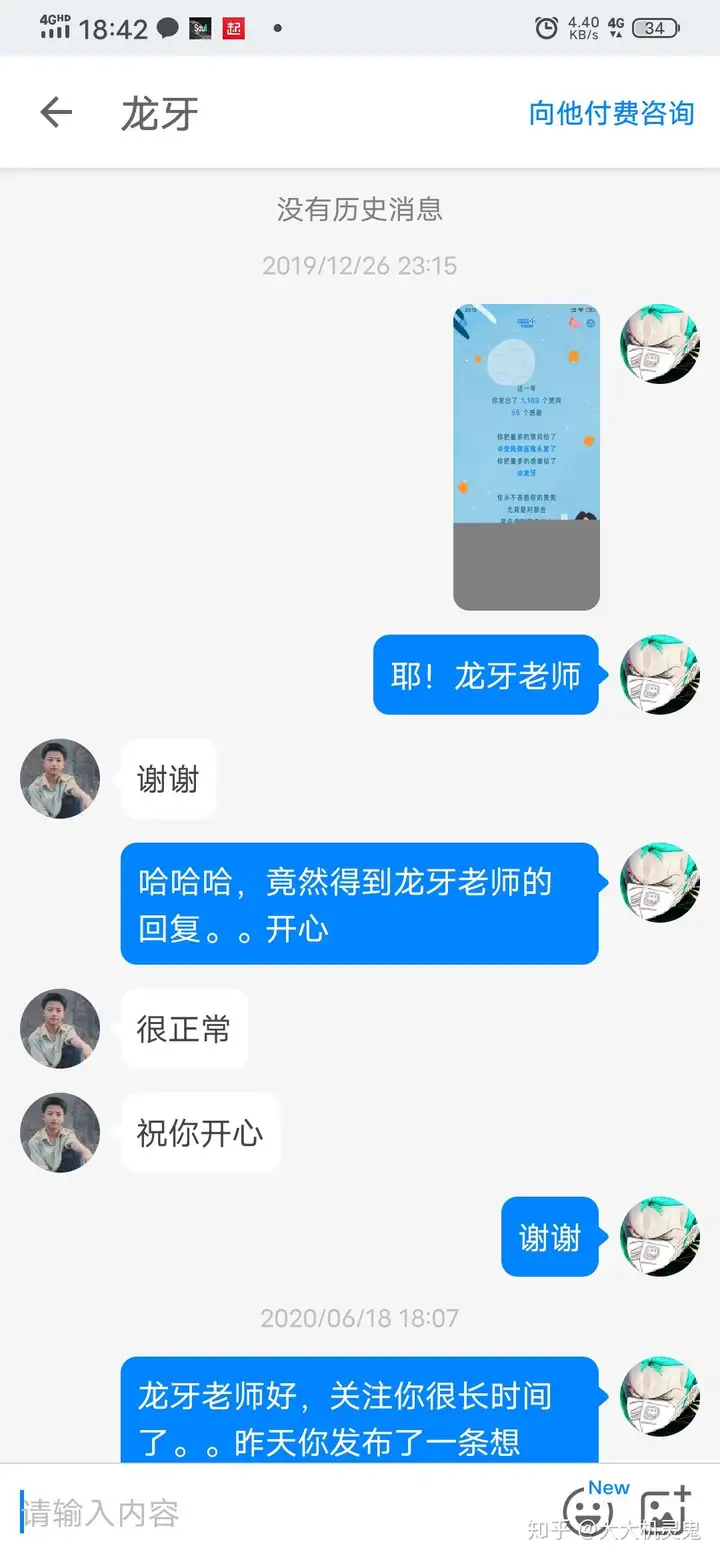Viewport: 720px width, 1560px height.
Task: Attach a picture with the image icon
Action: click(x=665, y=1511)
